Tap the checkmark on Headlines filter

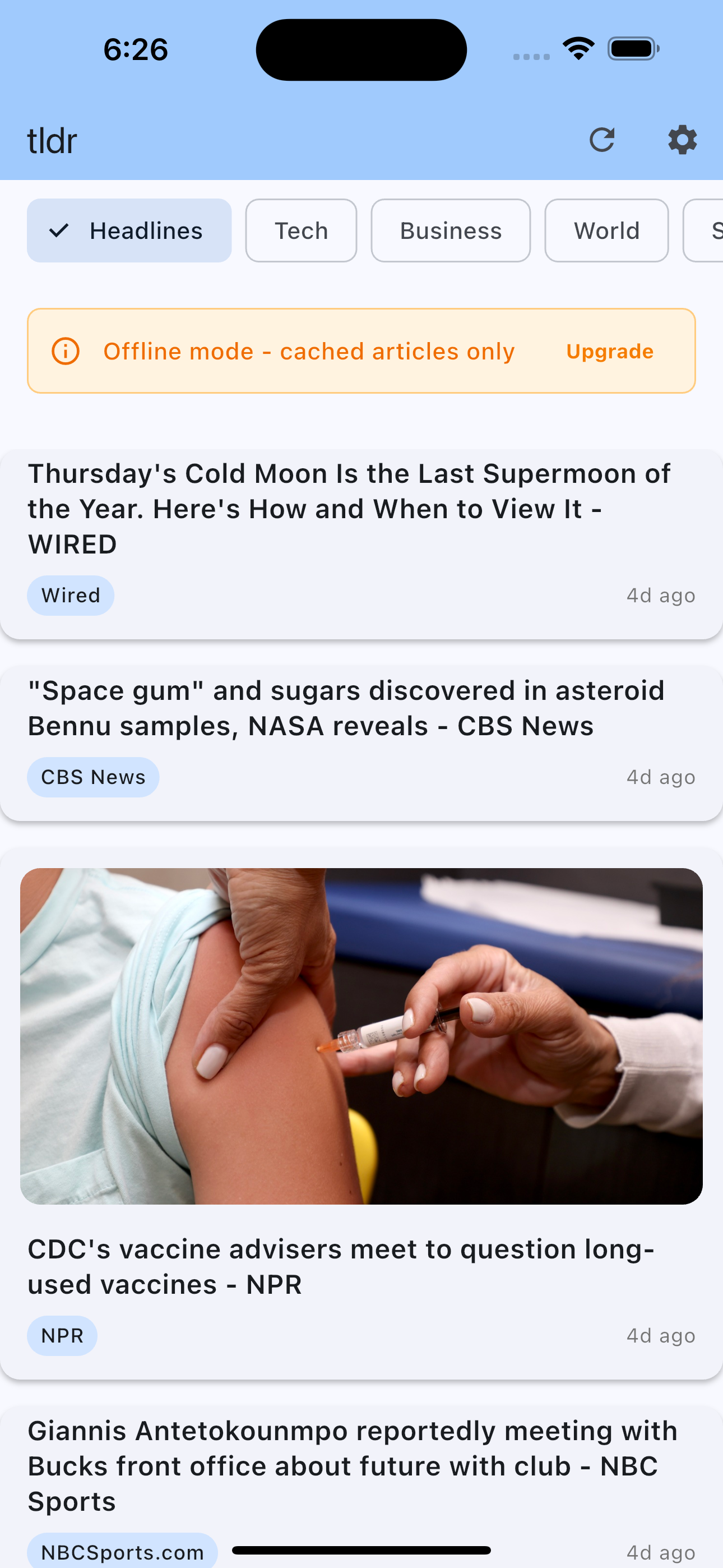coord(59,230)
